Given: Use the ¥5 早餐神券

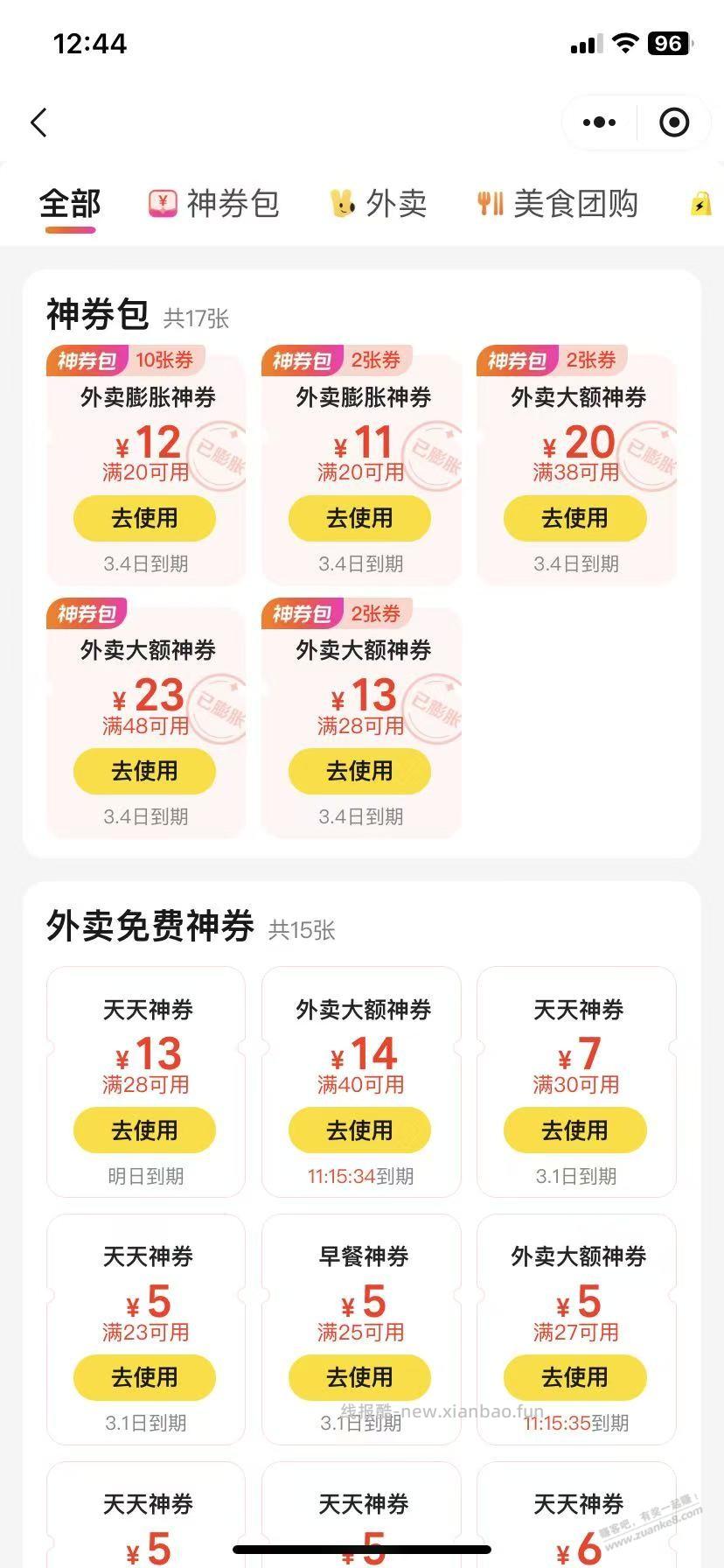Looking at the screenshot, I should tap(359, 1377).
